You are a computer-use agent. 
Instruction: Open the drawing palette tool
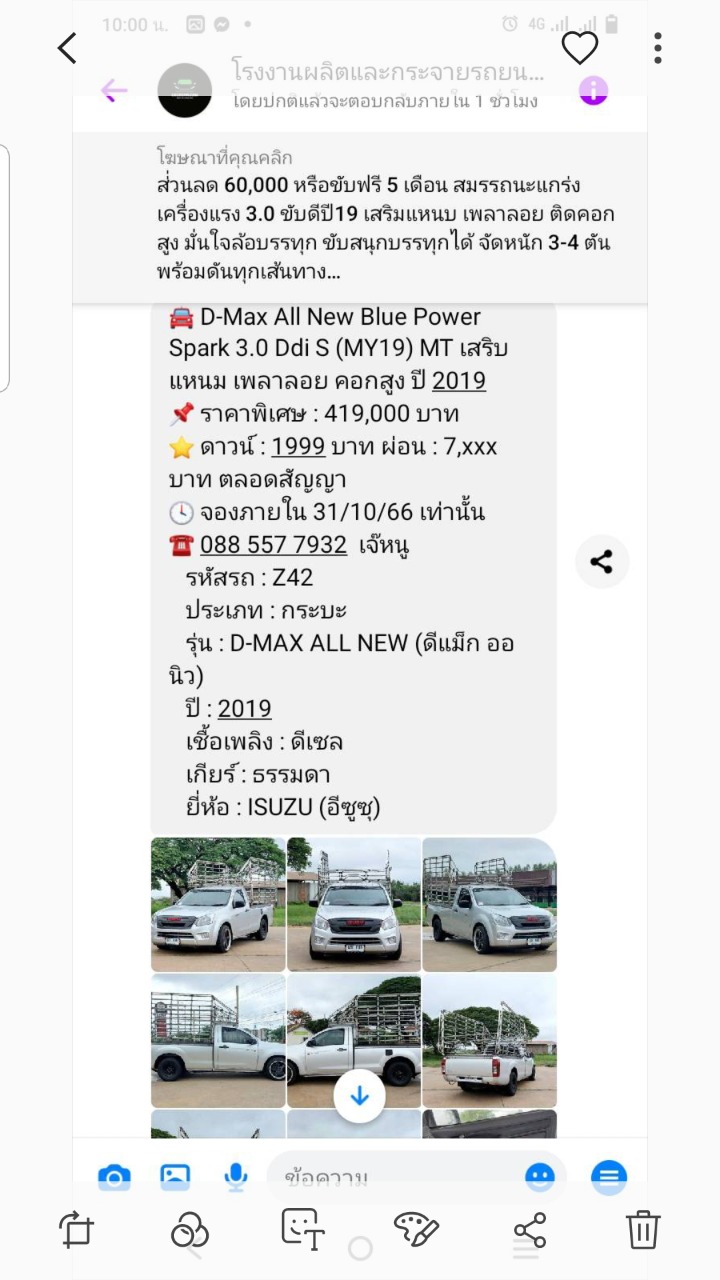point(416,1229)
